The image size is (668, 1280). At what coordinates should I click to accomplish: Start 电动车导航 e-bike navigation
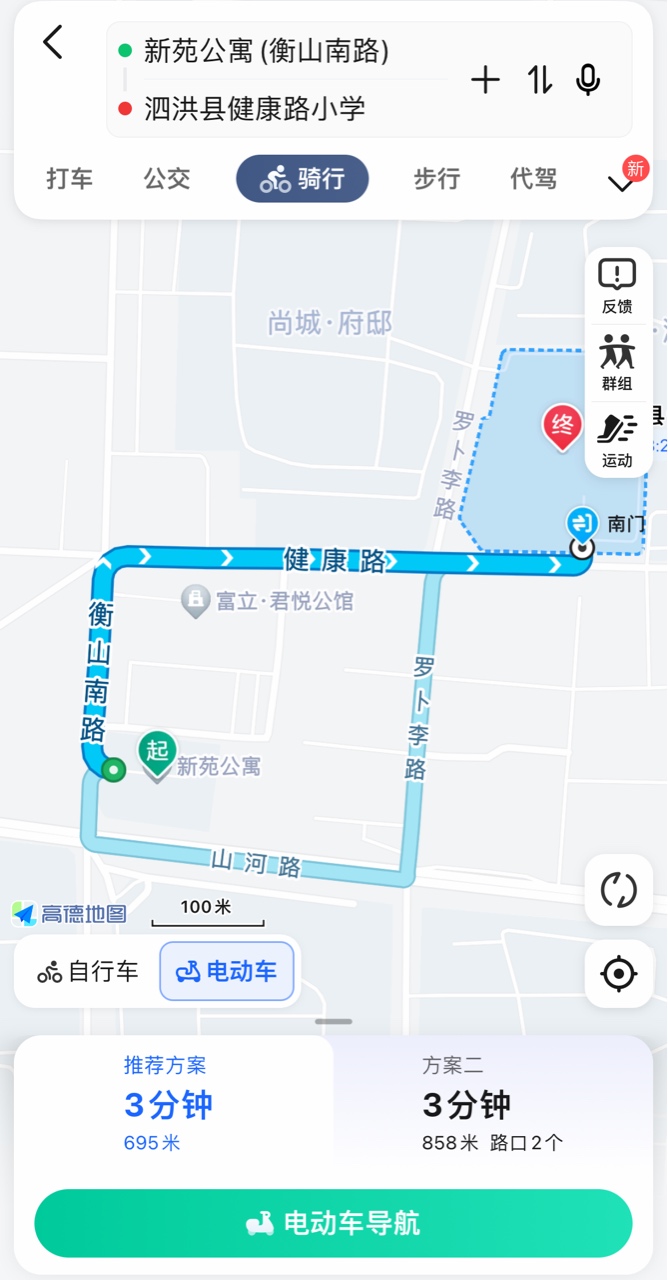(x=333, y=1223)
